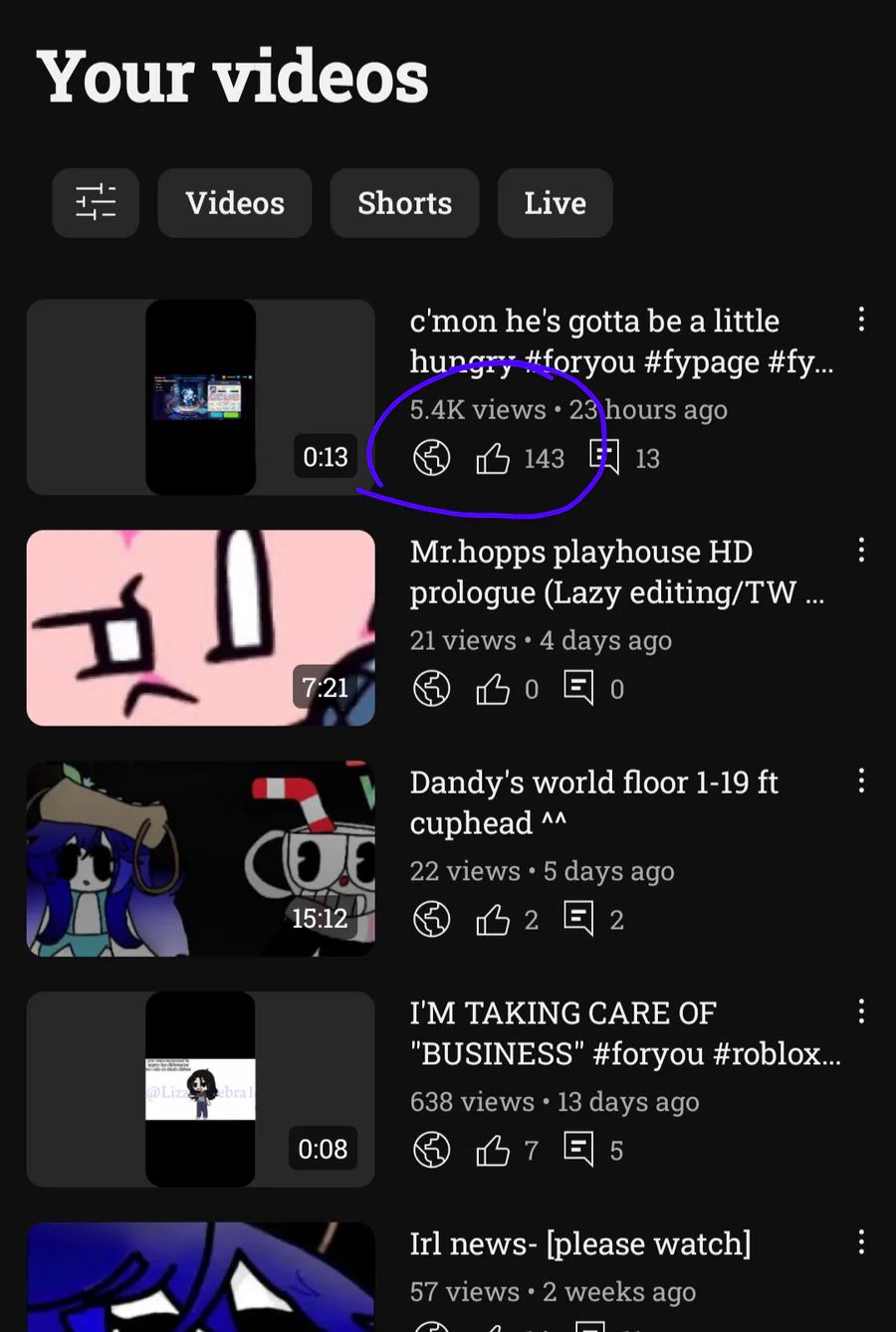
Task: Show only Live videos
Action: pos(555,203)
